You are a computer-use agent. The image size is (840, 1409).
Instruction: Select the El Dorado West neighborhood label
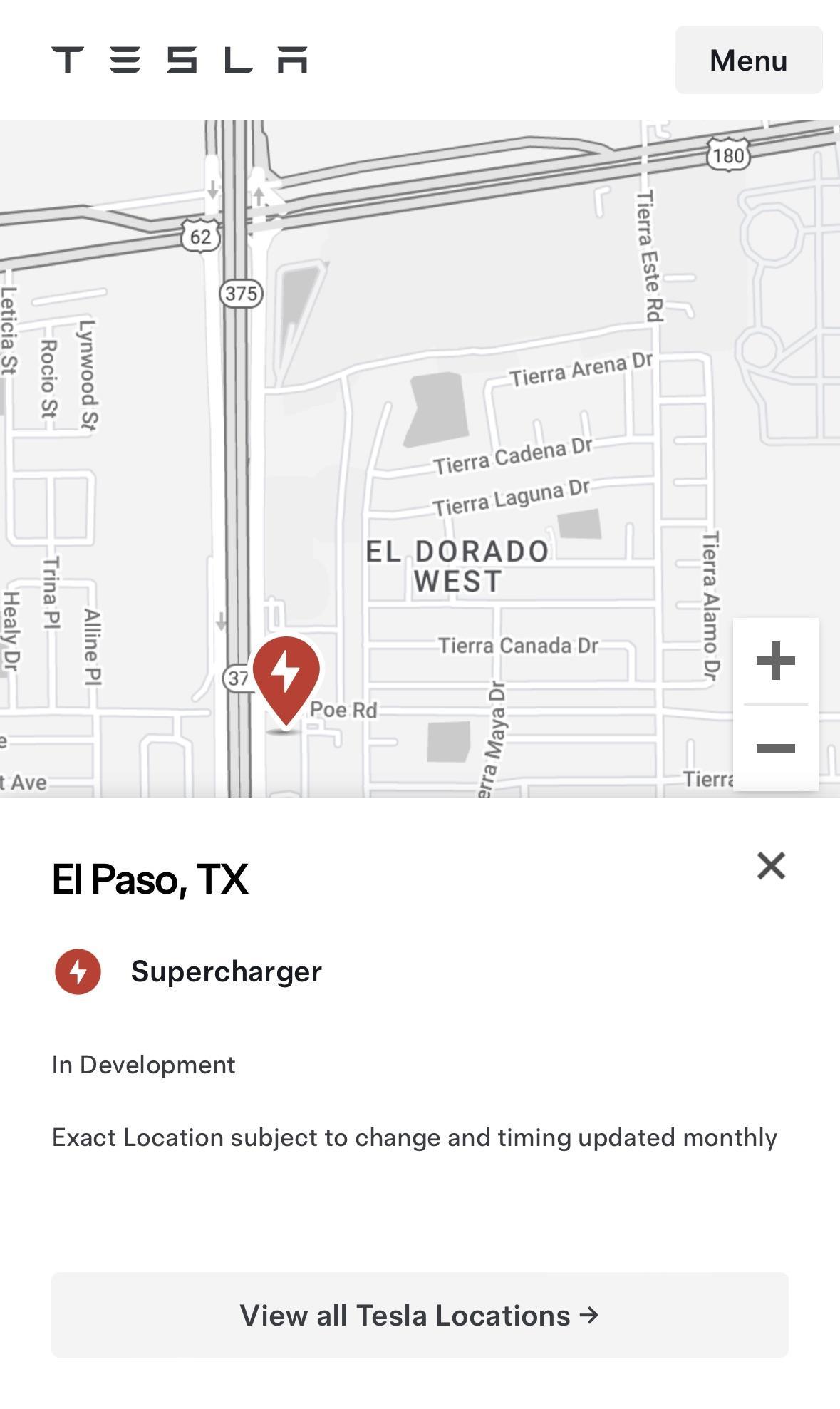(x=457, y=567)
